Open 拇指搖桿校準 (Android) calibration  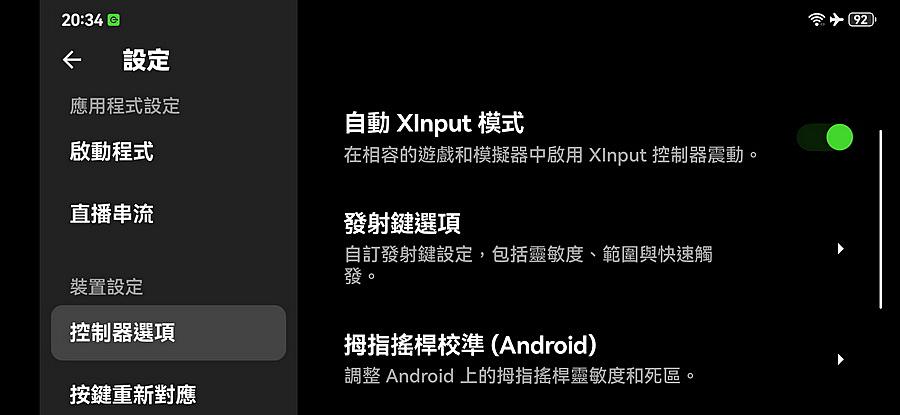point(596,359)
